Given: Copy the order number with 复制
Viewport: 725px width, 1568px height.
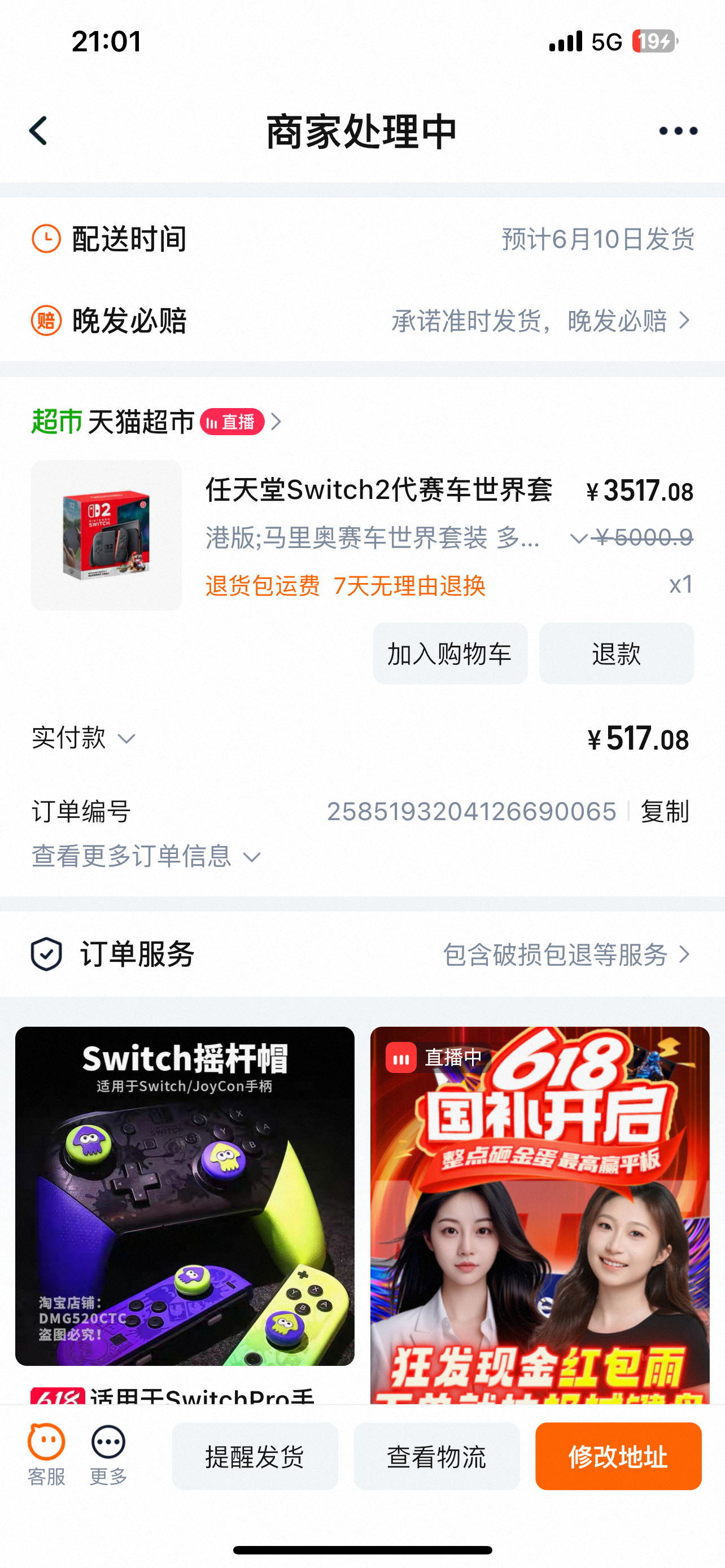Looking at the screenshot, I should [x=664, y=812].
